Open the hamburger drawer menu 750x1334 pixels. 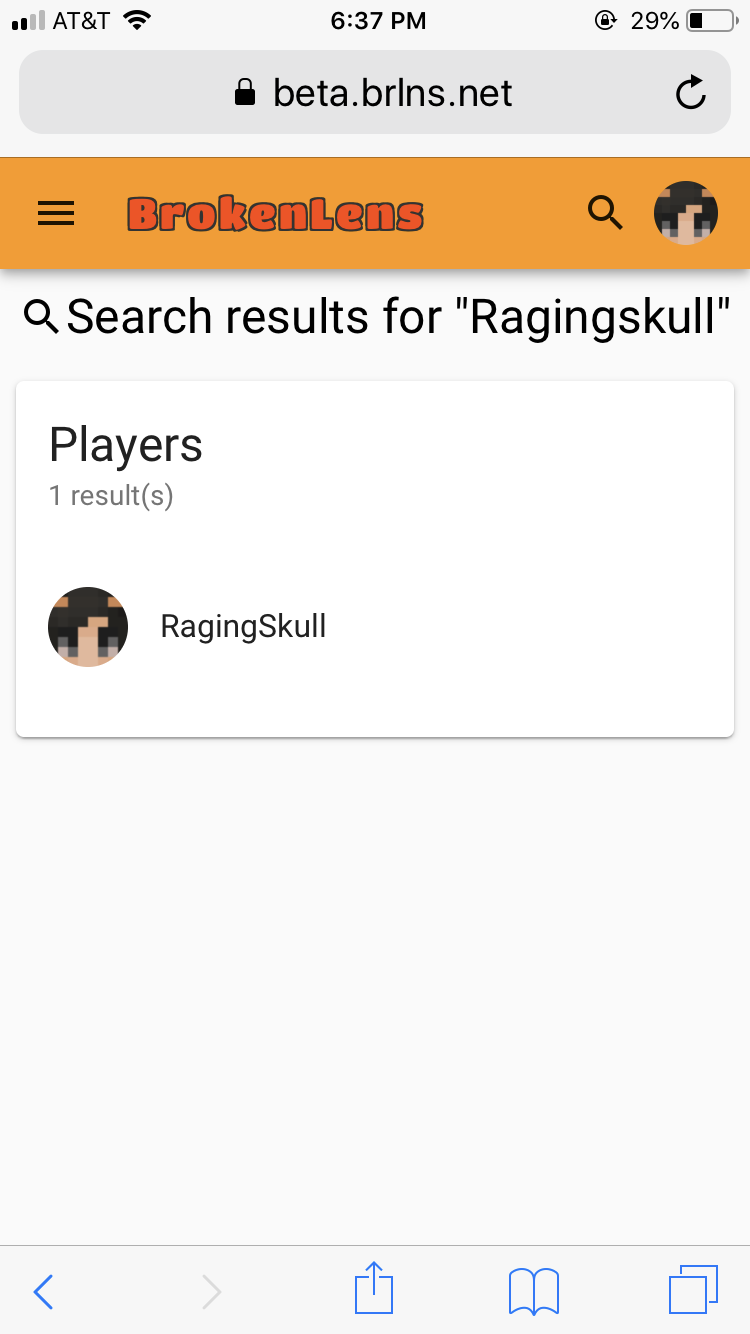[56, 213]
